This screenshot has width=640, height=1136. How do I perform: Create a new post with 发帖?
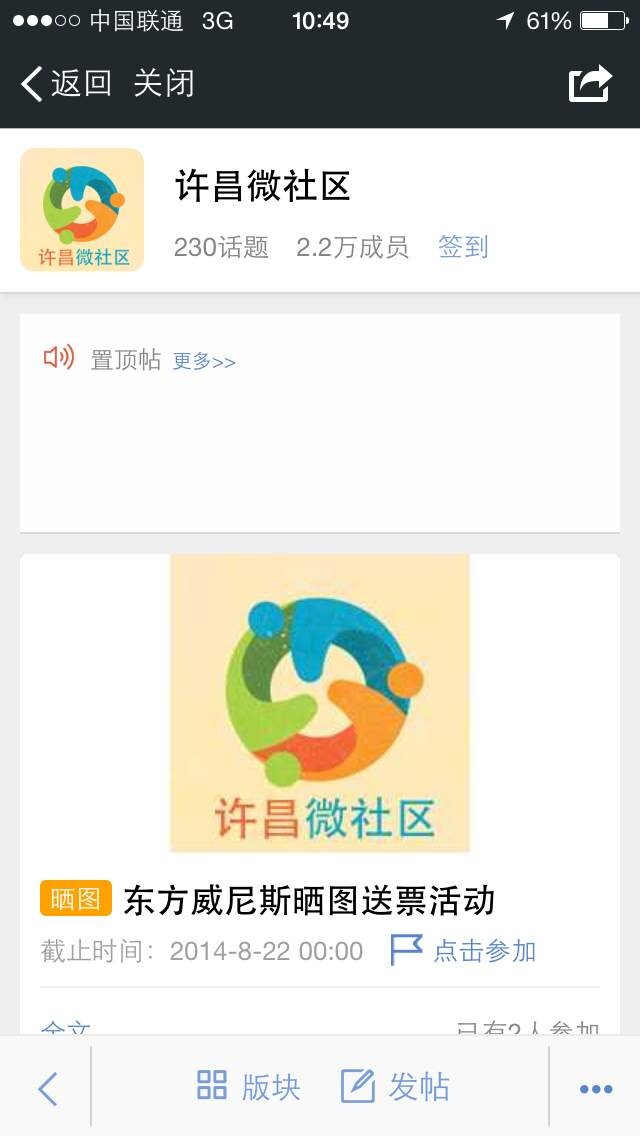(395, 1087)
